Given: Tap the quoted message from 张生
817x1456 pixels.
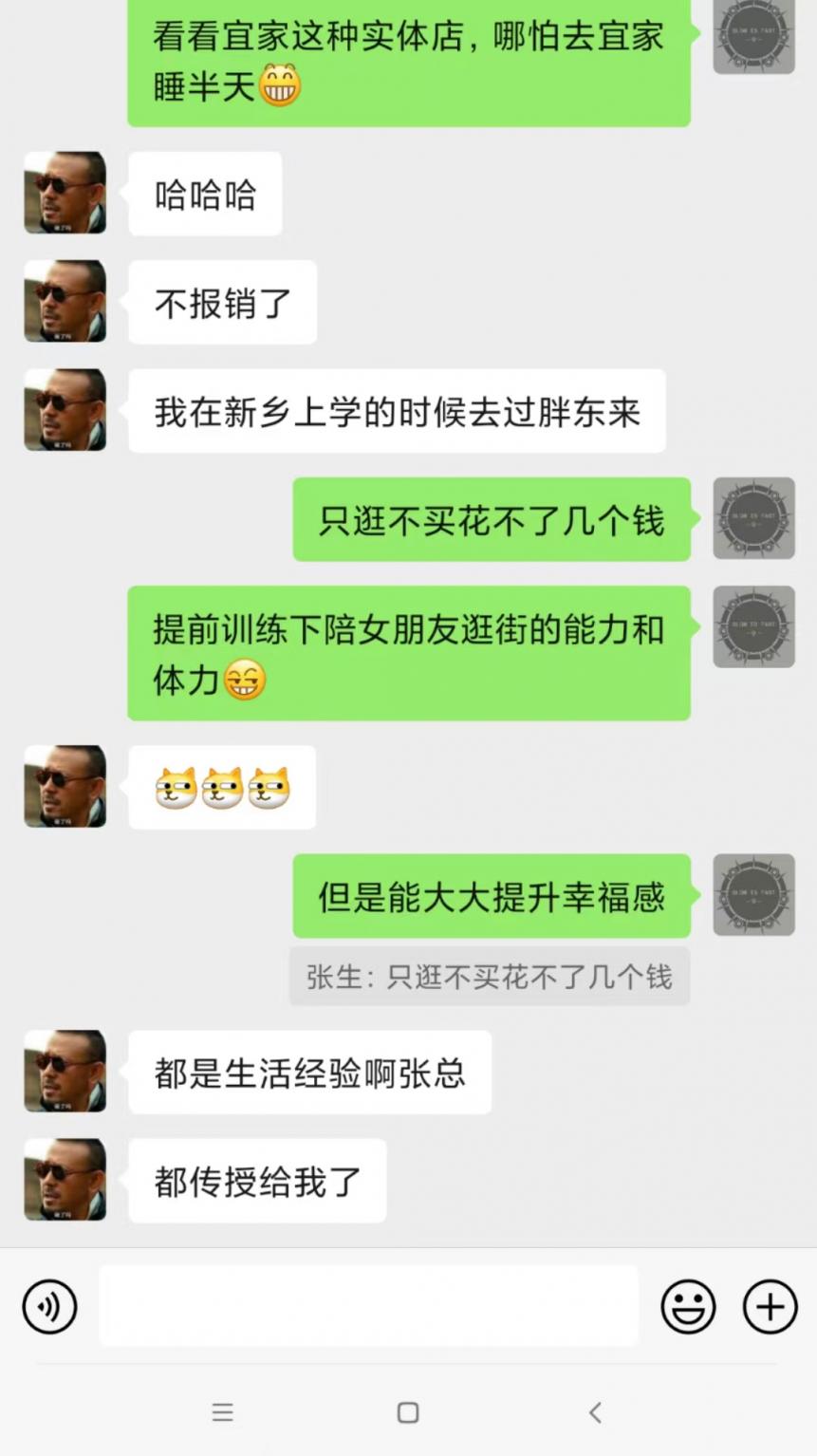Looking at the screenshot, I should 490,977.
